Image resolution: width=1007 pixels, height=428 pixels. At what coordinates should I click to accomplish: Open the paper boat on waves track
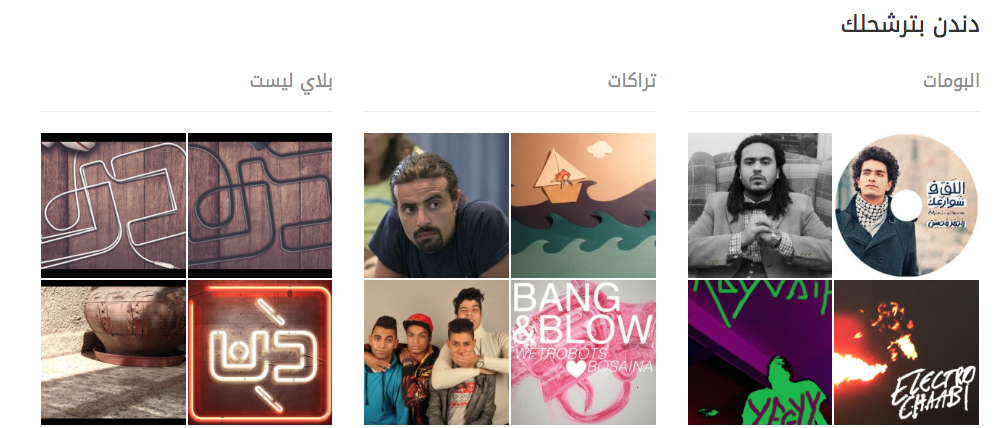click(583, 205)
